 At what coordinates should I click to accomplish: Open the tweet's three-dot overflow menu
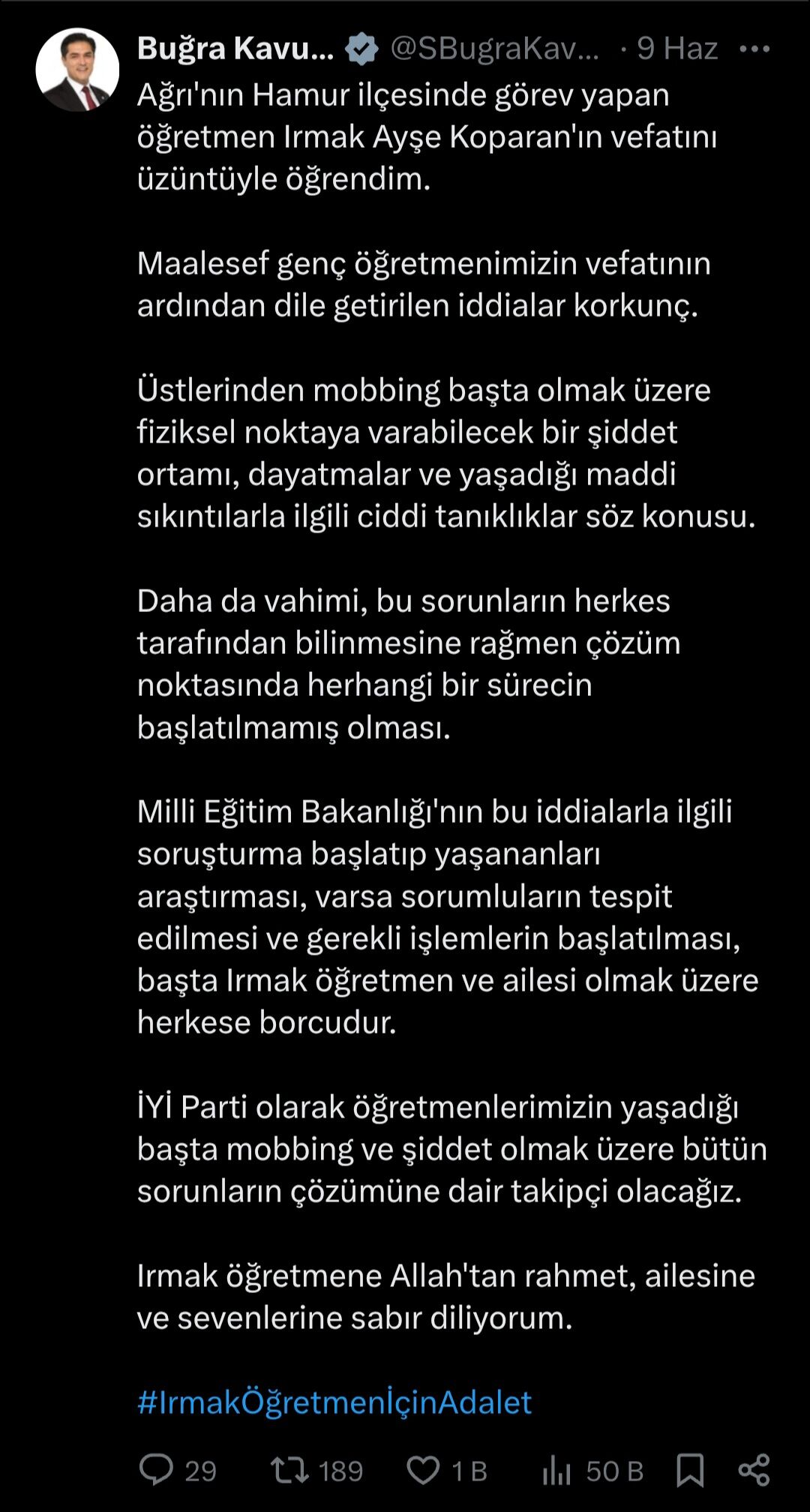point(754,49)
